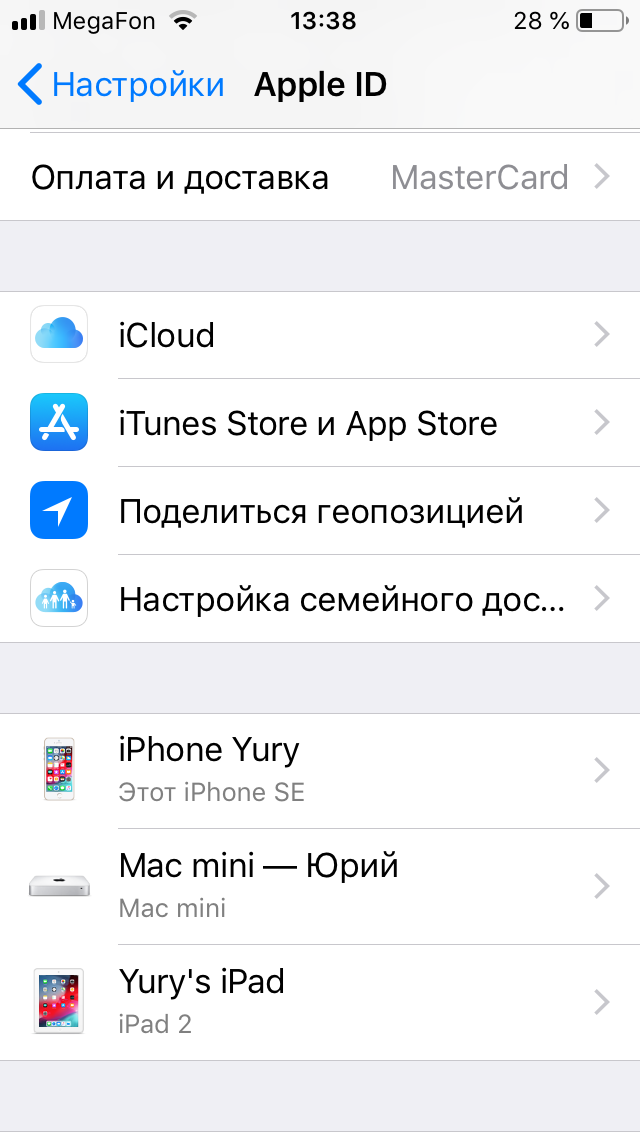Open Mac mini — Юрий device

(320, 885)
